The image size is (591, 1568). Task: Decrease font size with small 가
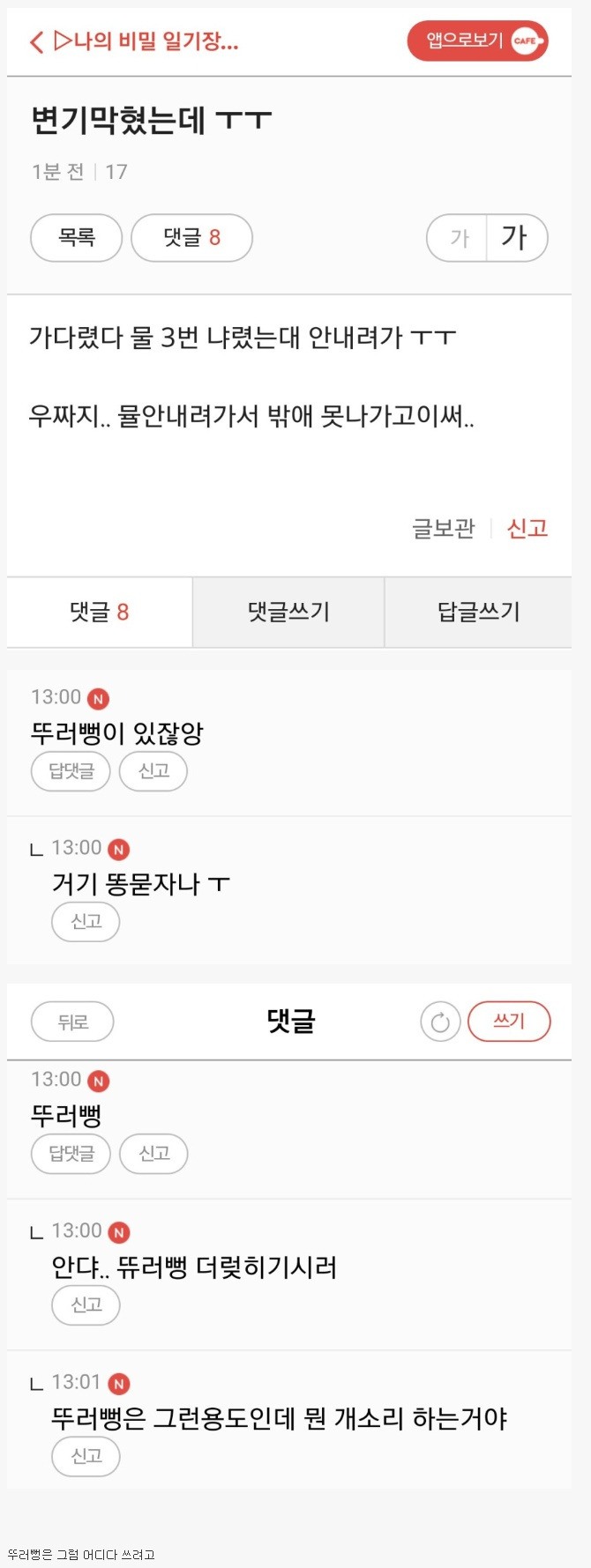[459, 238]
